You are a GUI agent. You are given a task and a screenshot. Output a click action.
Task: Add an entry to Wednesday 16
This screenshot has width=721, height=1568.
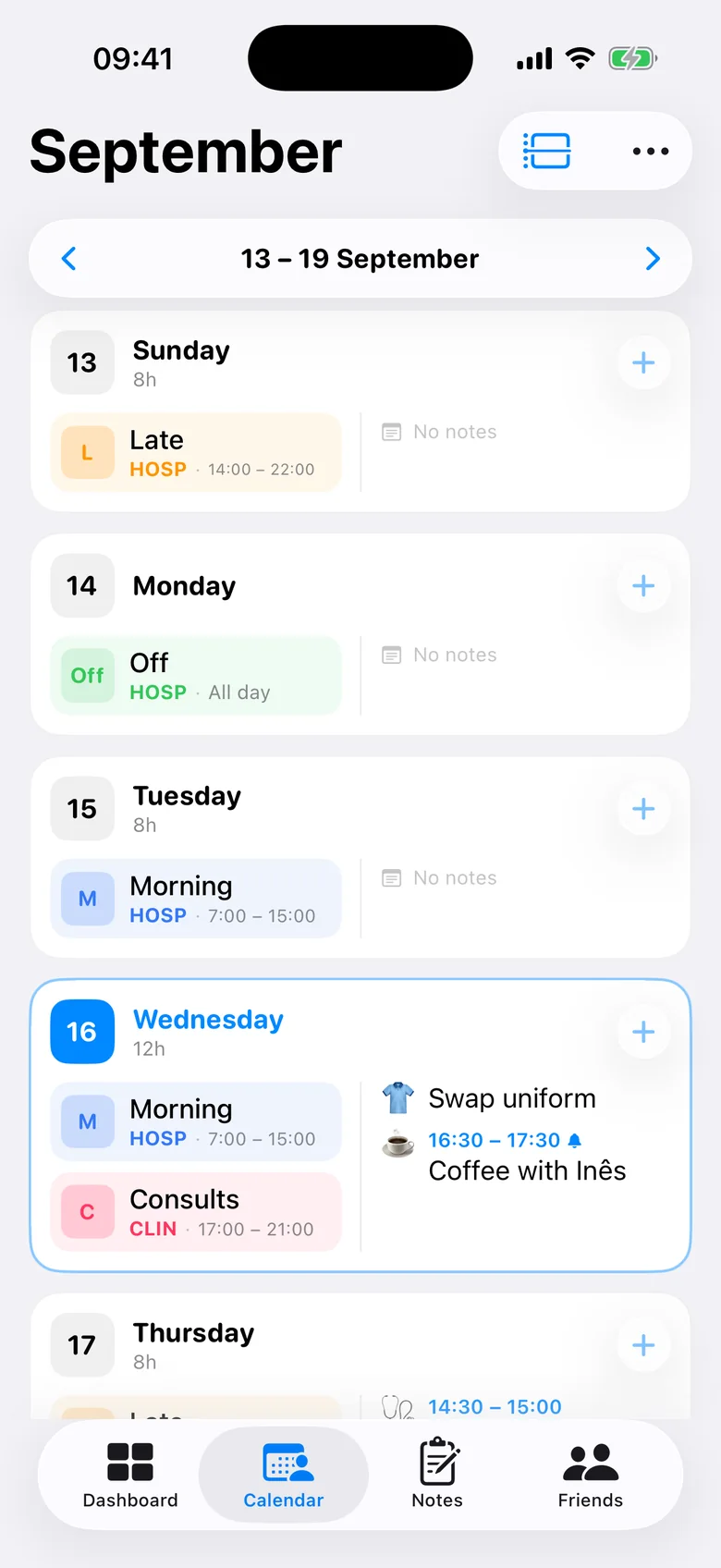[x=643, y=1032]
